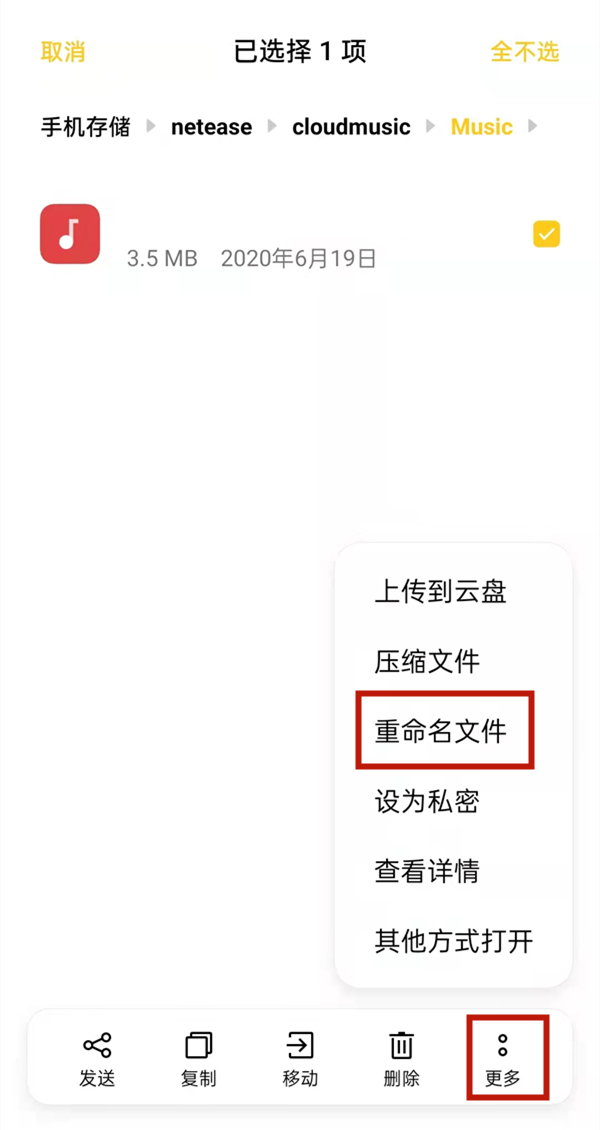Tap 全不选 to deselect all

click(x=524, y=52)
